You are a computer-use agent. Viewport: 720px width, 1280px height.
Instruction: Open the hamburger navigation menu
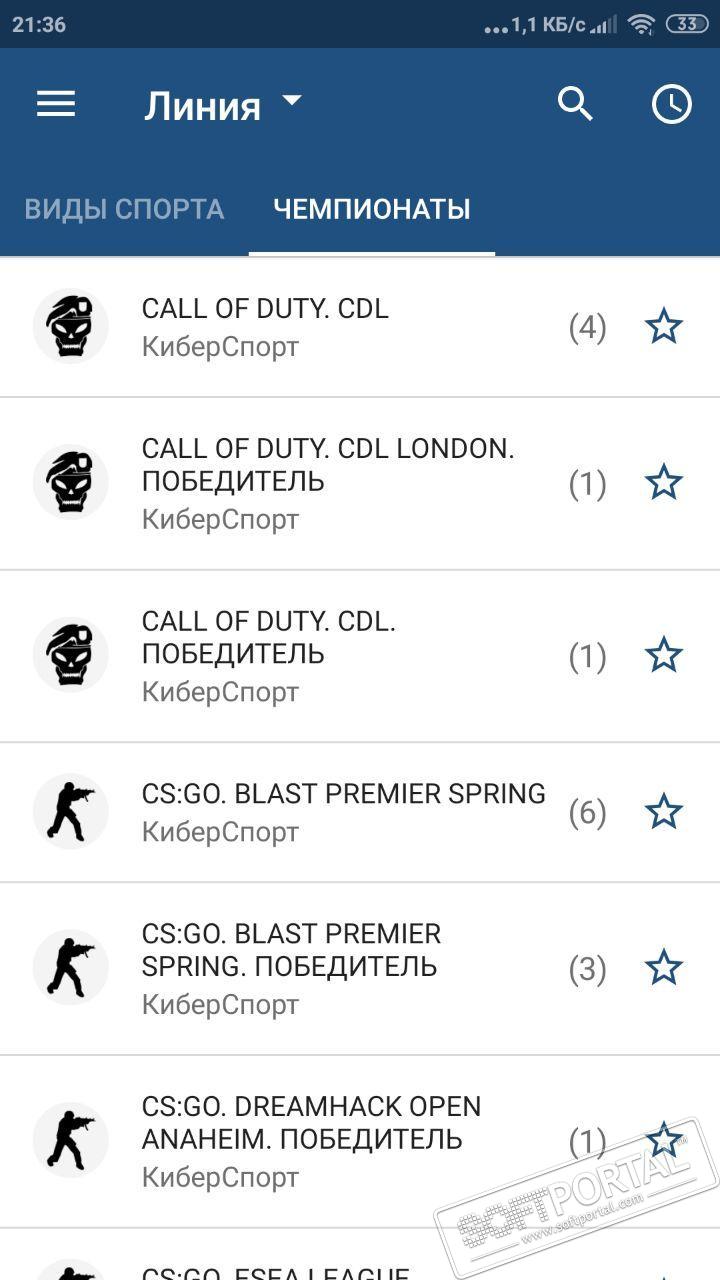[56, 104]
